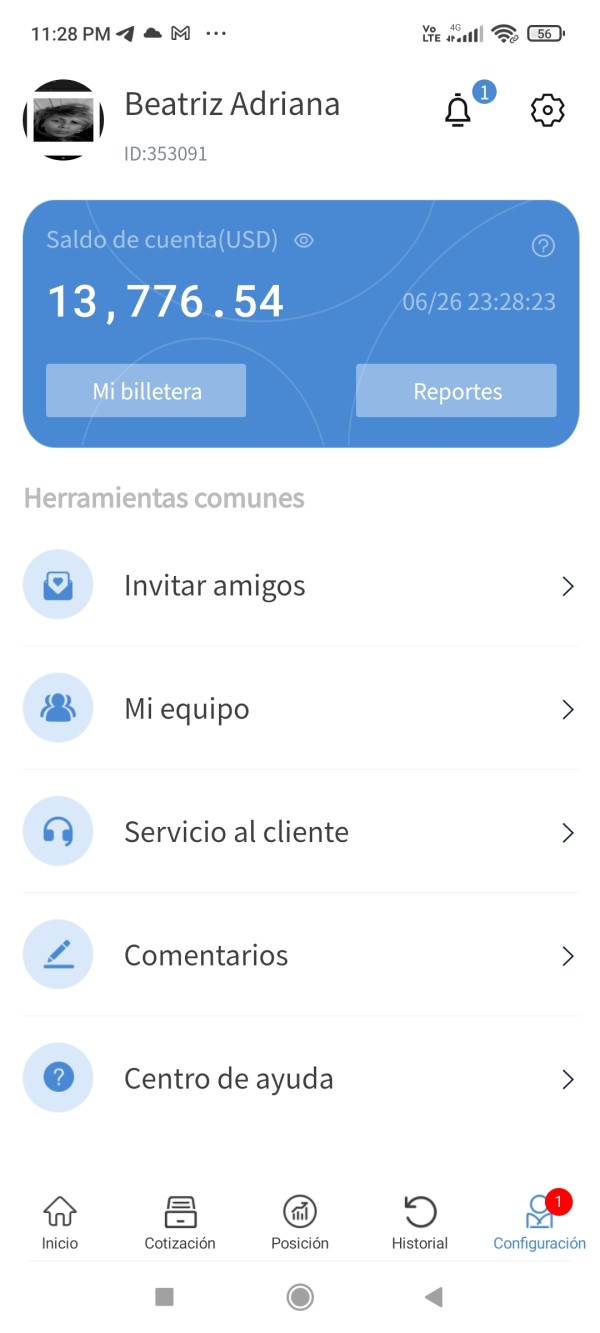Viewport: 600px width, 1333px height.
Task: Switch to the Posición tab
Action: pos(300,1223)
